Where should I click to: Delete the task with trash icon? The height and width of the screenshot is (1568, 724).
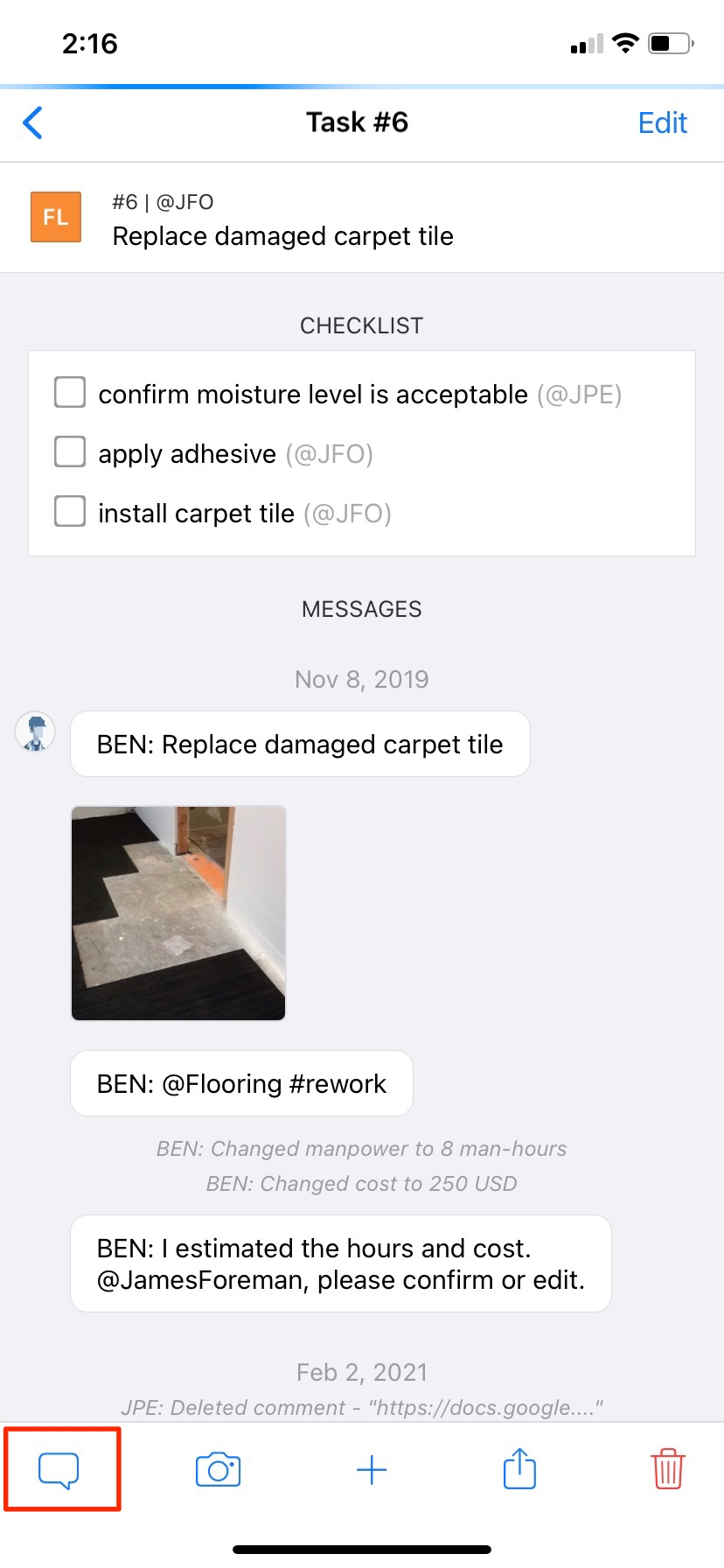click(x=668, y=1468)
